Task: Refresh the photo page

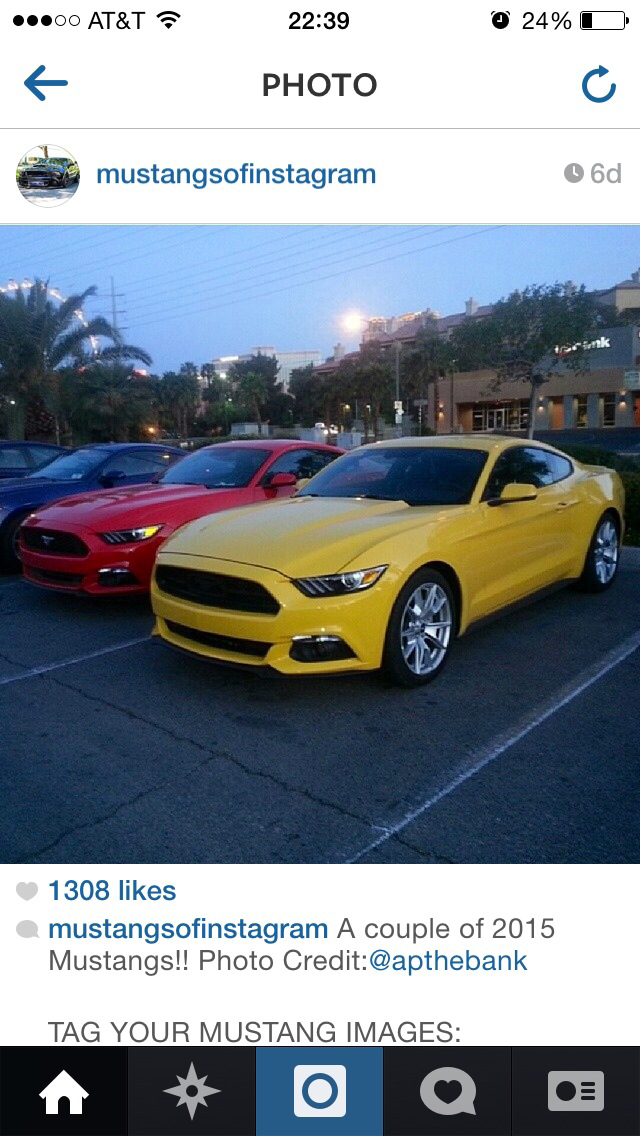Action: (x=599, y=86)
